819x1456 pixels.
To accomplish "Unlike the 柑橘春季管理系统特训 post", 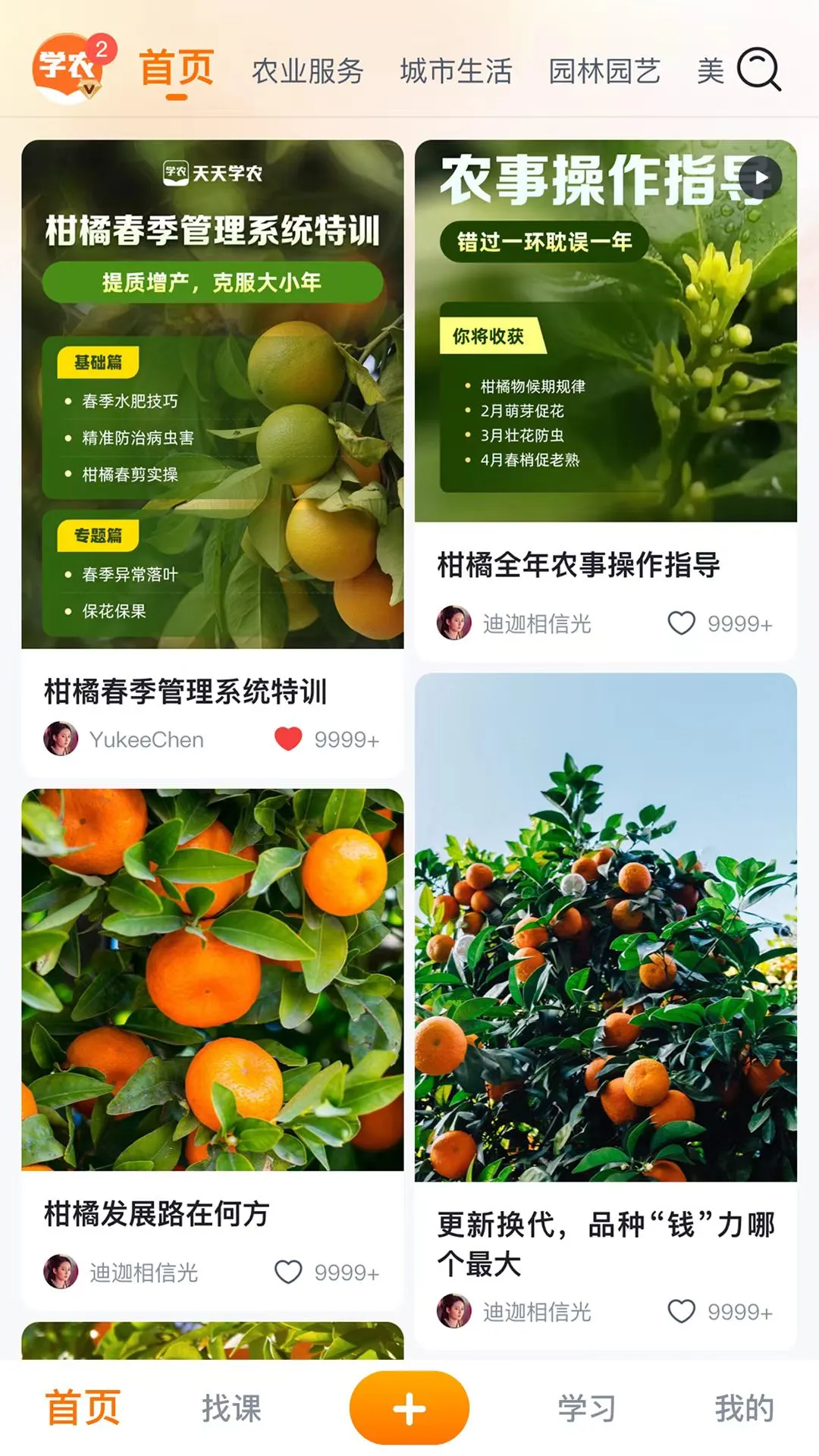I will 288,739.
